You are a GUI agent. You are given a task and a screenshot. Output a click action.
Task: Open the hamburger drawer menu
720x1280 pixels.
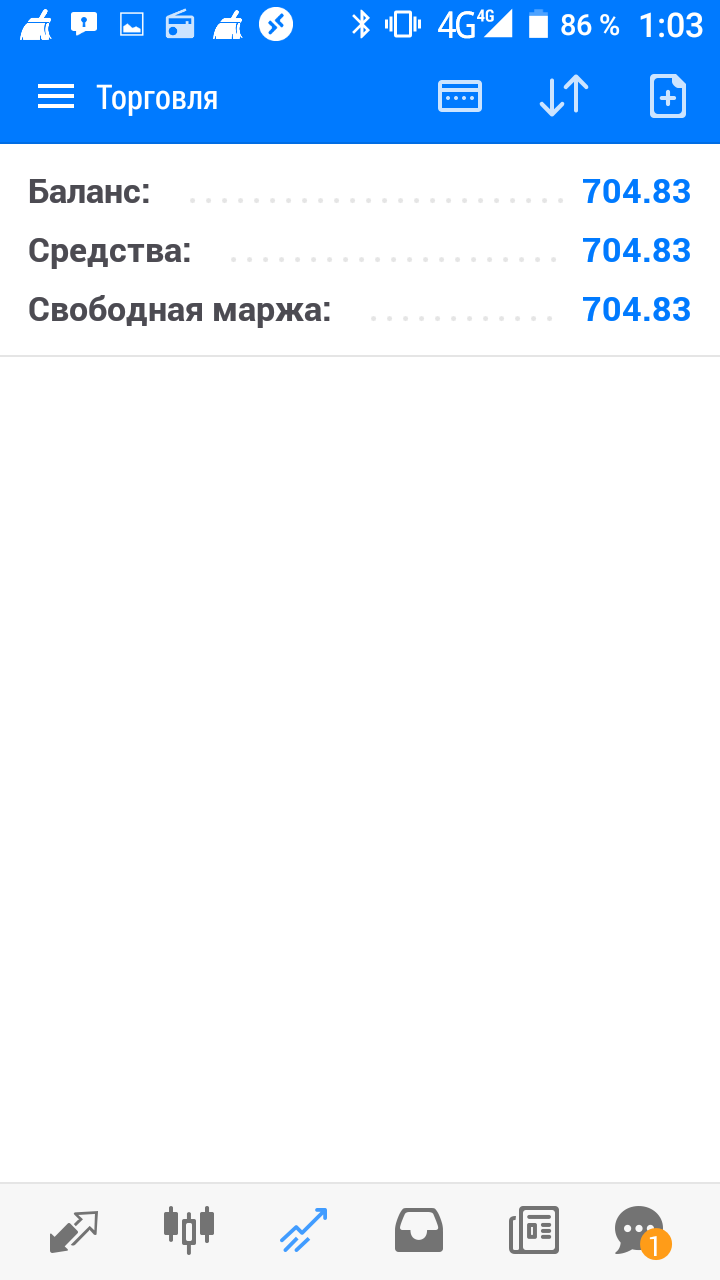56,97
